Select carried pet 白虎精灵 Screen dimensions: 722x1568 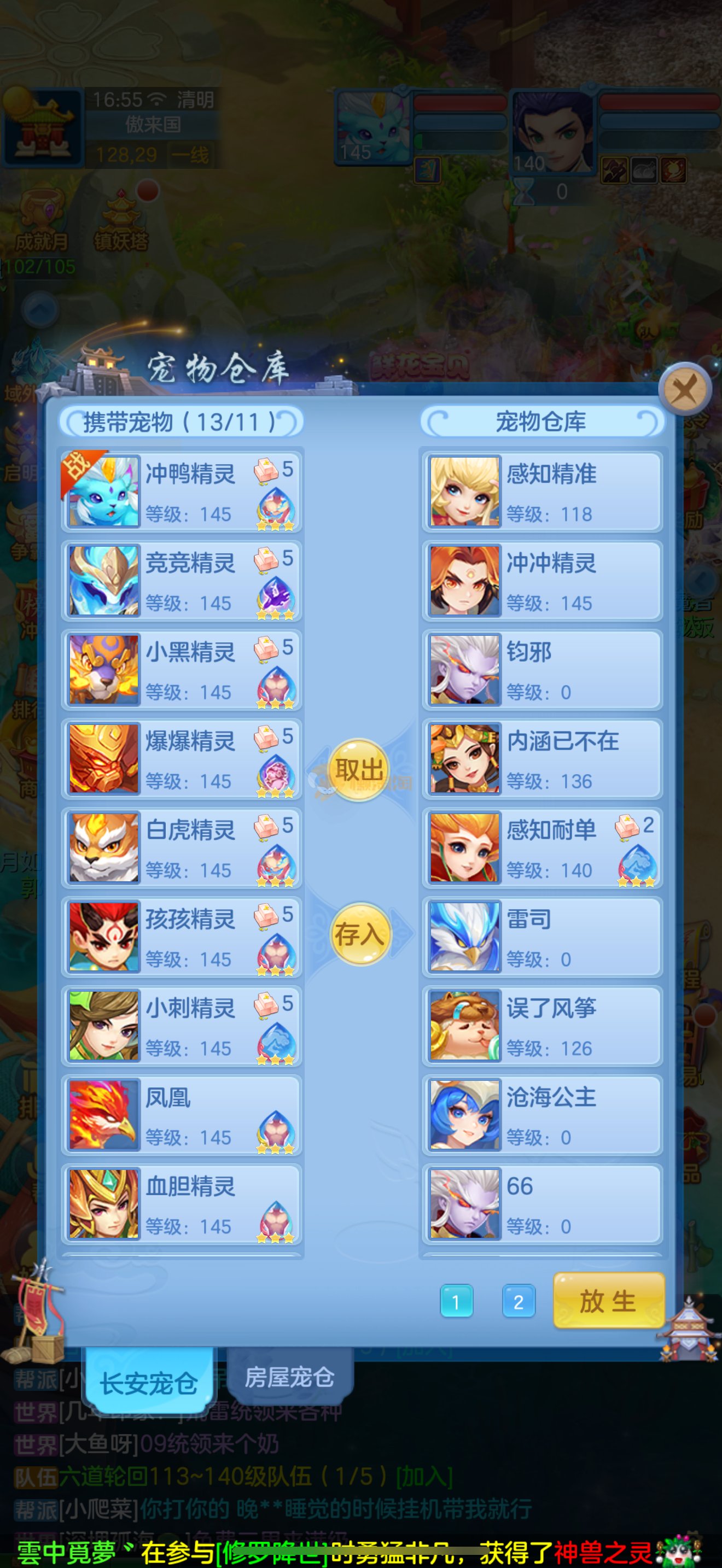tap(182, 847)
